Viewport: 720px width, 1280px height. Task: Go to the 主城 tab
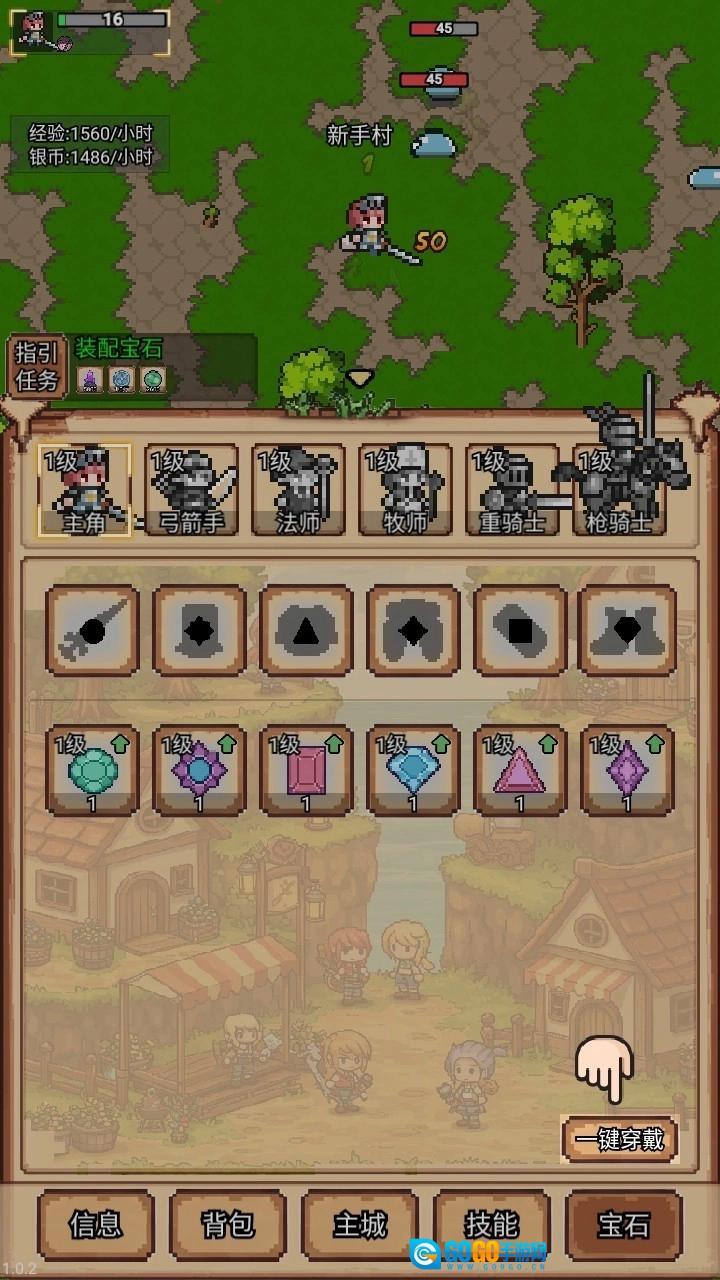360,1224
